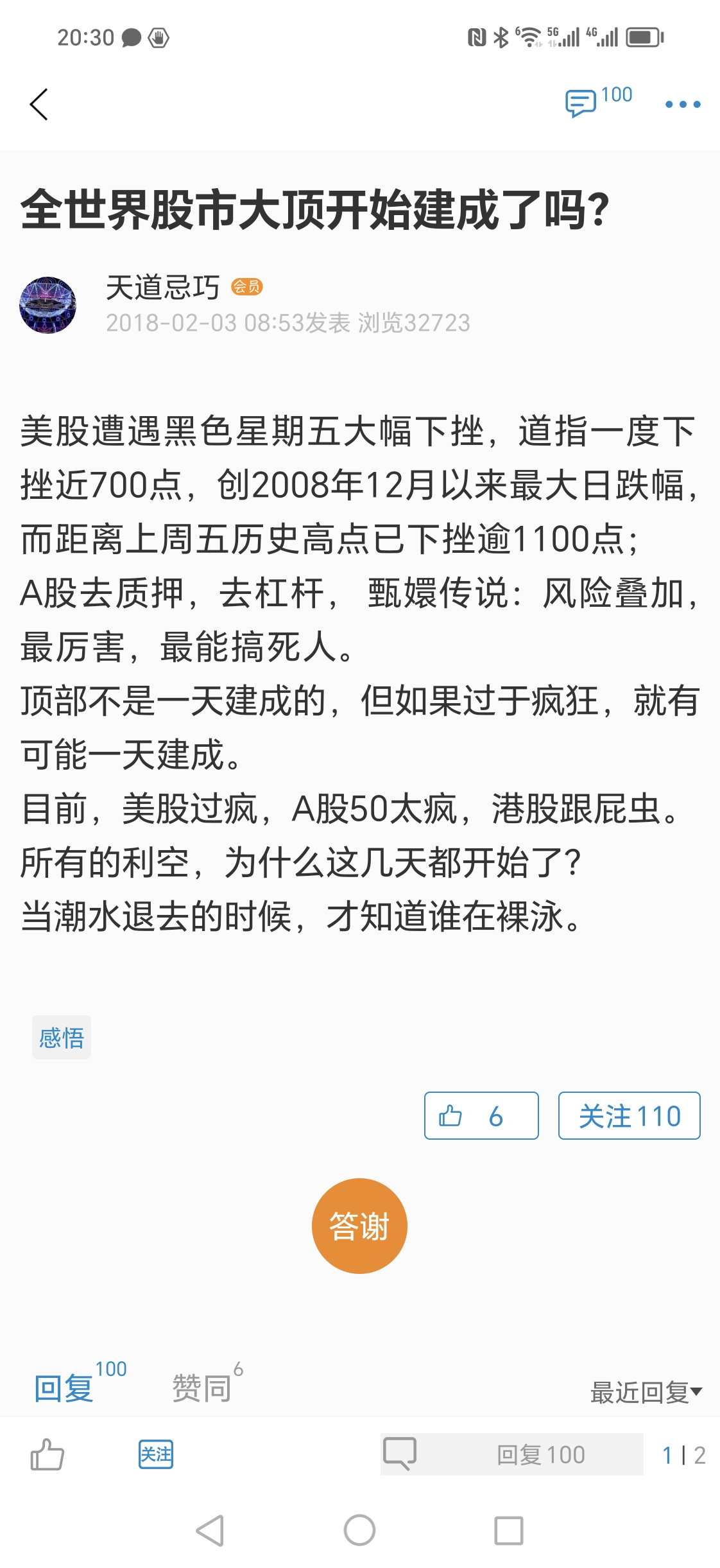
Task: Open system recent apps
Action: tap(508, 1530)
